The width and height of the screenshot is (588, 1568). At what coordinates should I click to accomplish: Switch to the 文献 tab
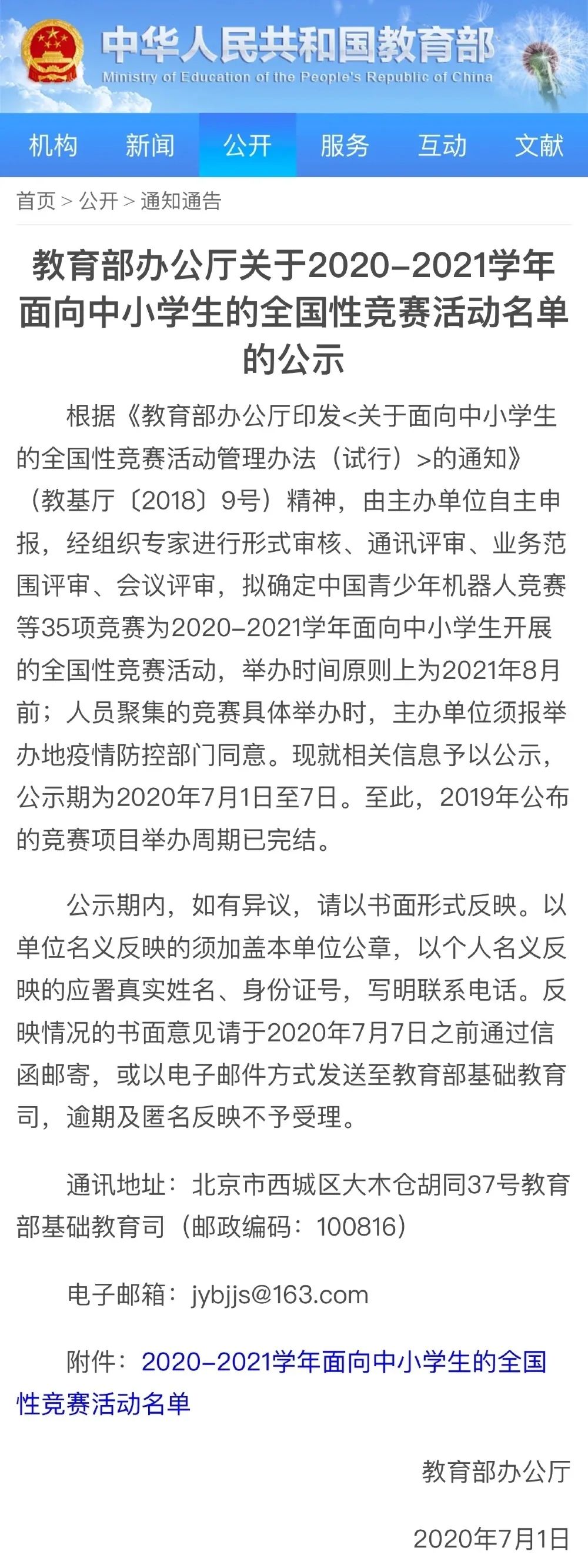pyautogui.click(x=539, y=145)
